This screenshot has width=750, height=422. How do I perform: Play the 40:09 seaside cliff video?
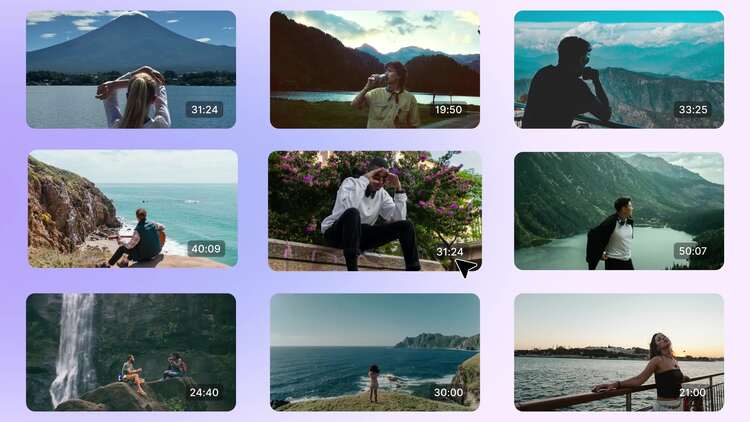point(132,209)
